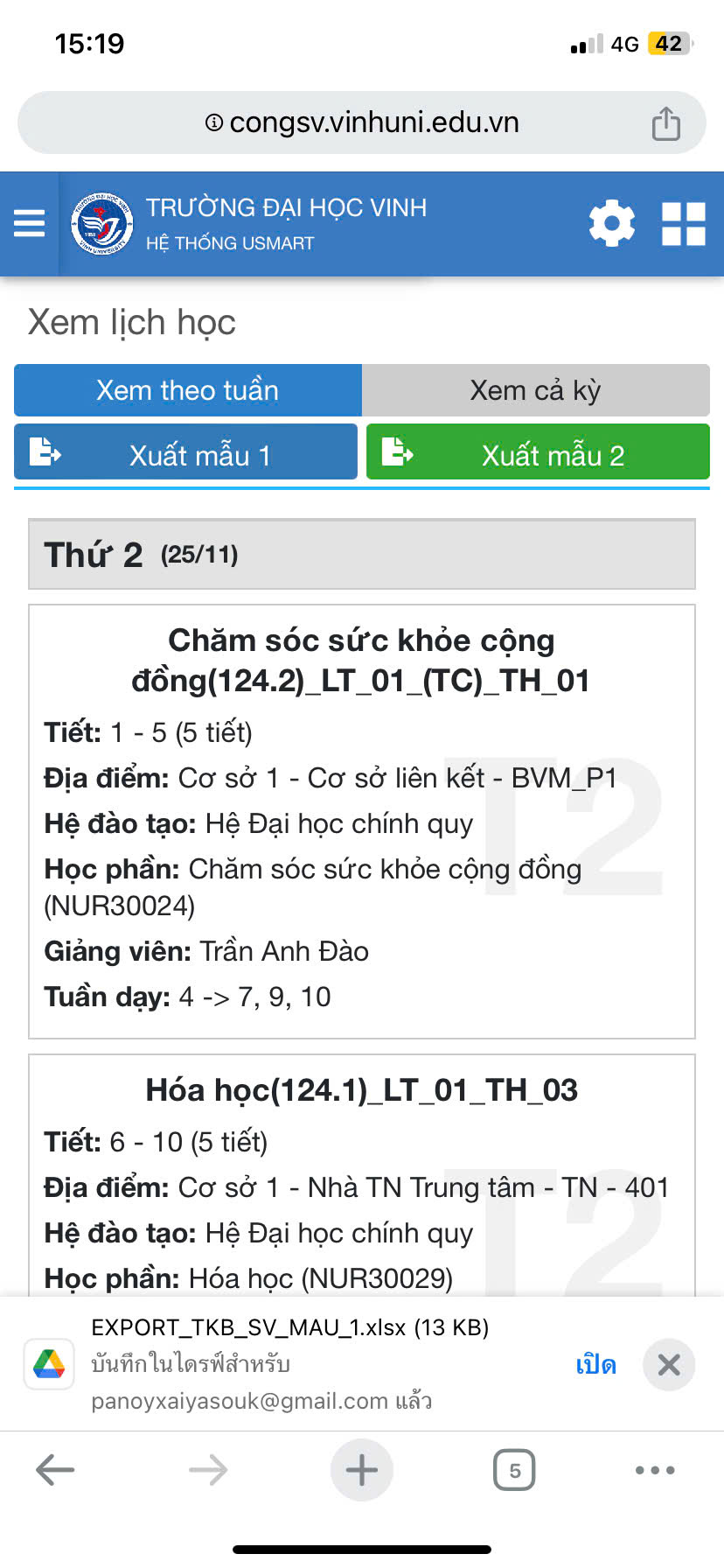Open the settings gear icon
This screenshot has height=1568, width=724.
click(612, 223)
